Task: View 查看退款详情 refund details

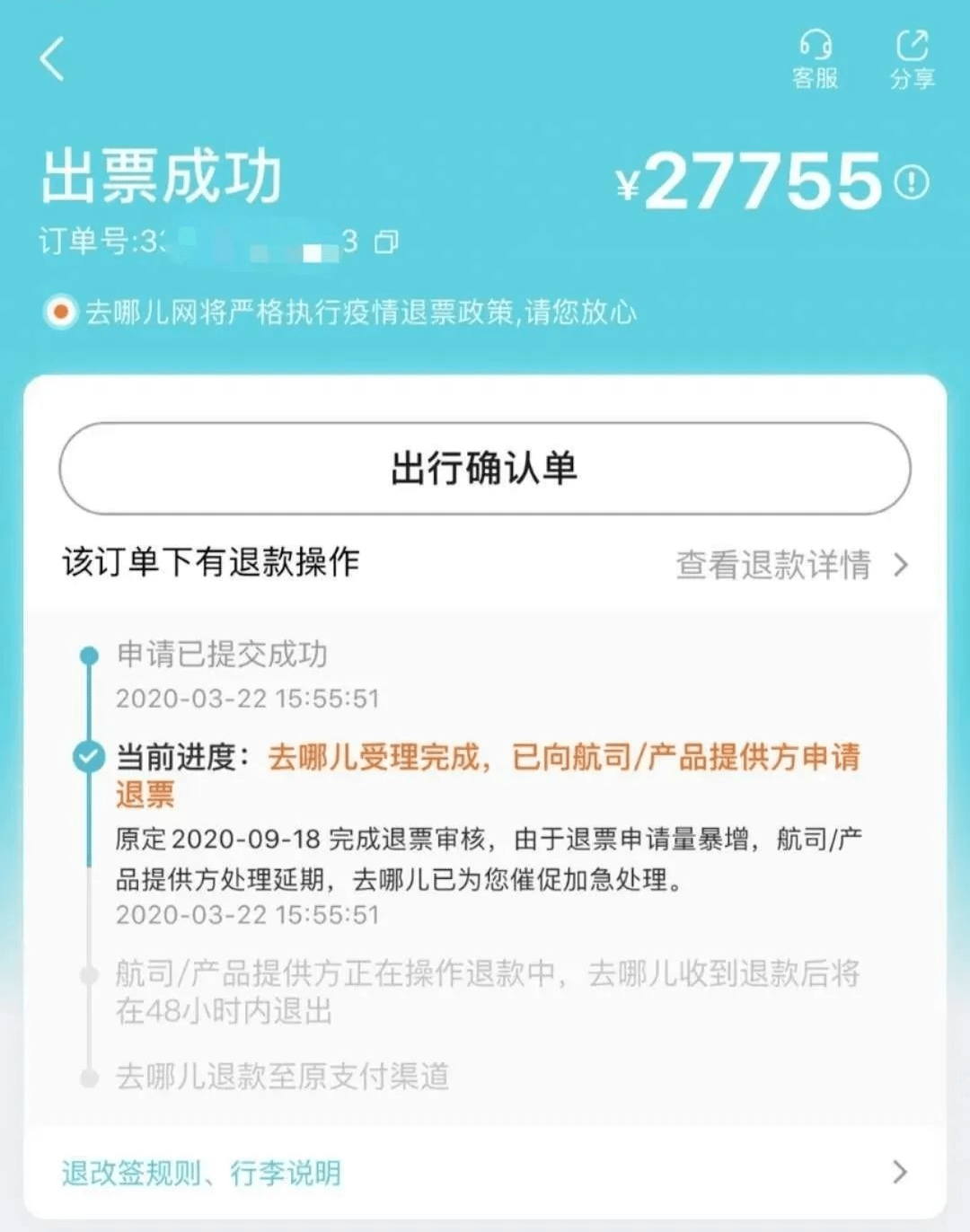Action: (x=790, y=565)
